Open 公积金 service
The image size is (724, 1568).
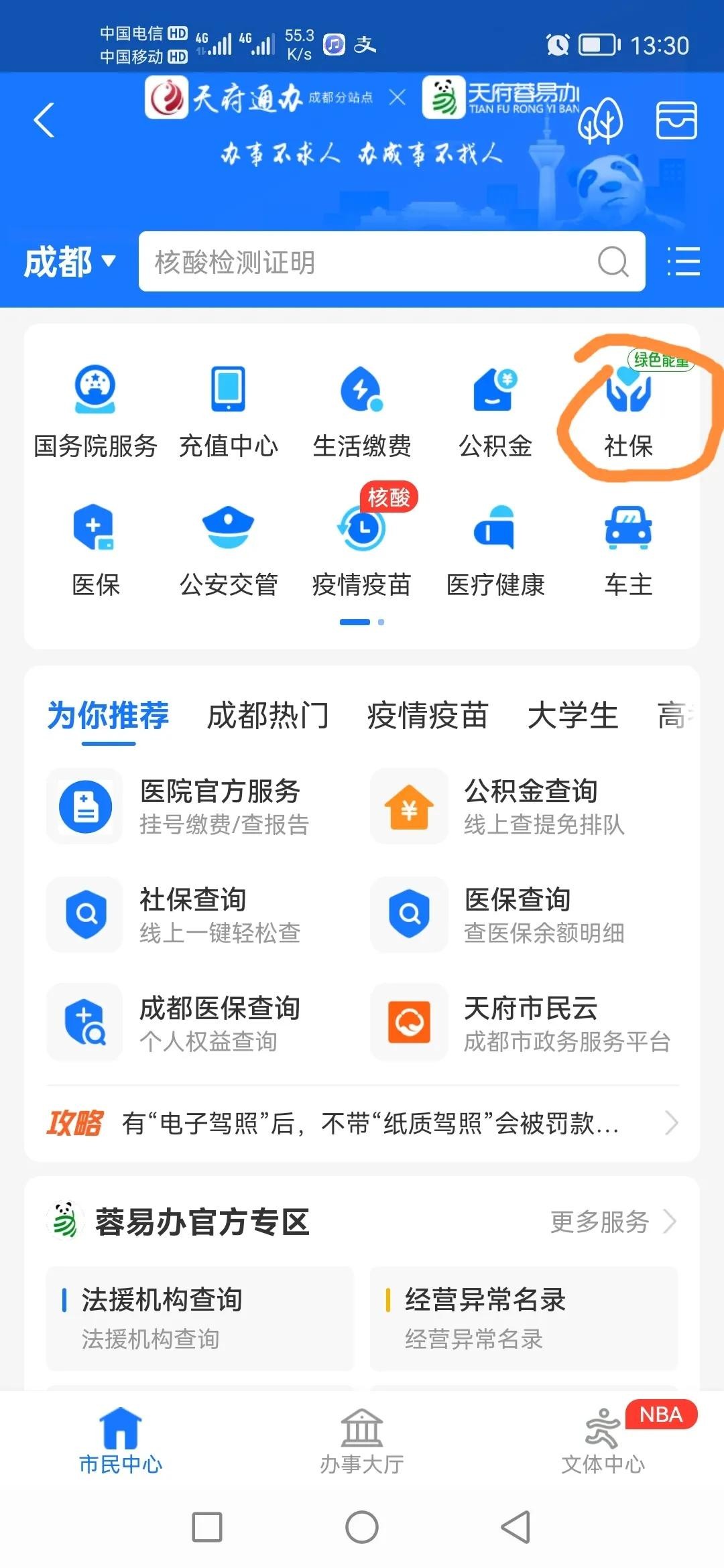click(x=495, y=410)
